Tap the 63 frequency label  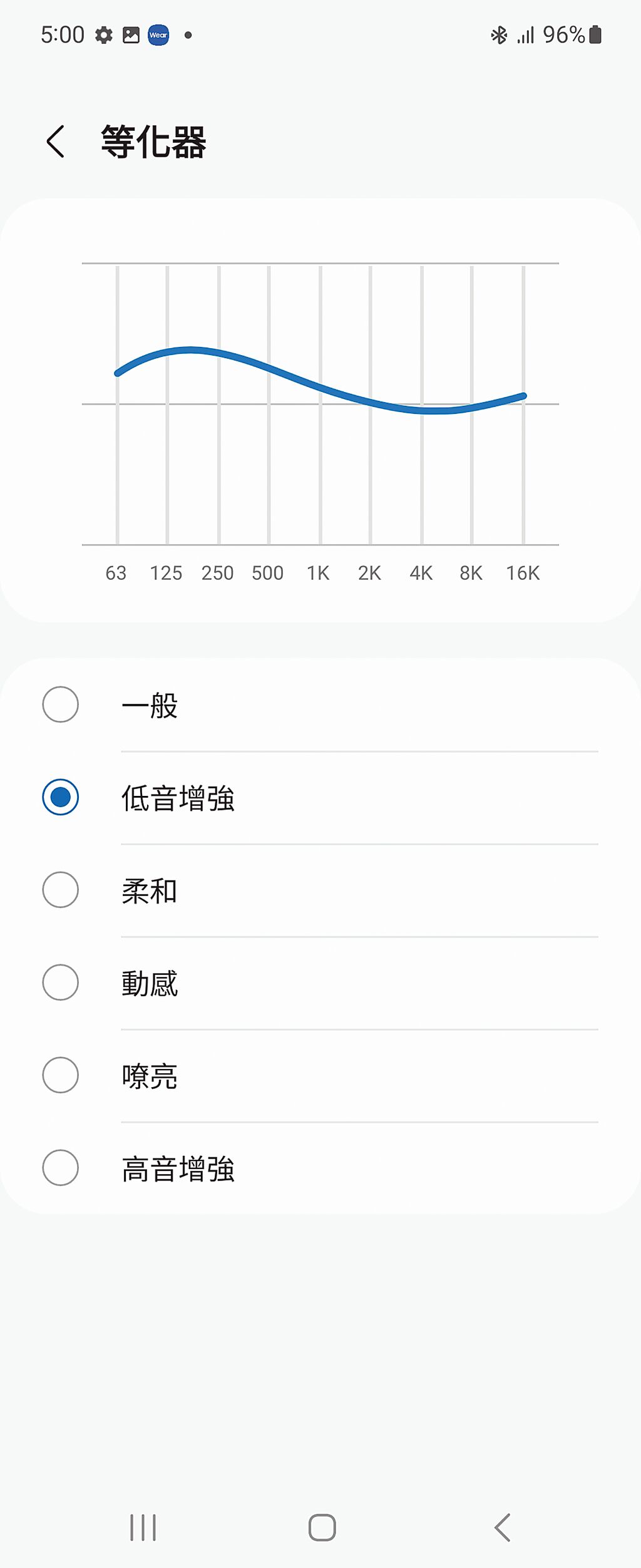point(115,572)
